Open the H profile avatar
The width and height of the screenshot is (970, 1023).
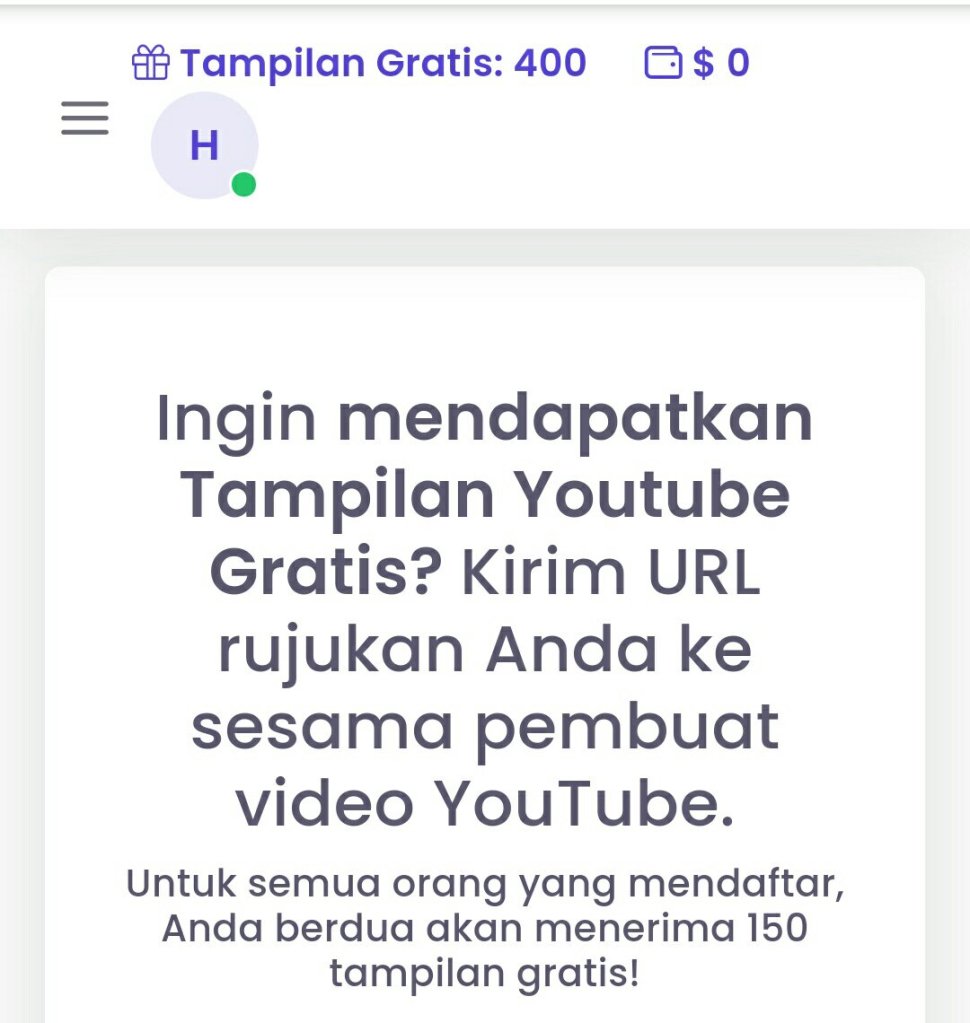[204, 146]
